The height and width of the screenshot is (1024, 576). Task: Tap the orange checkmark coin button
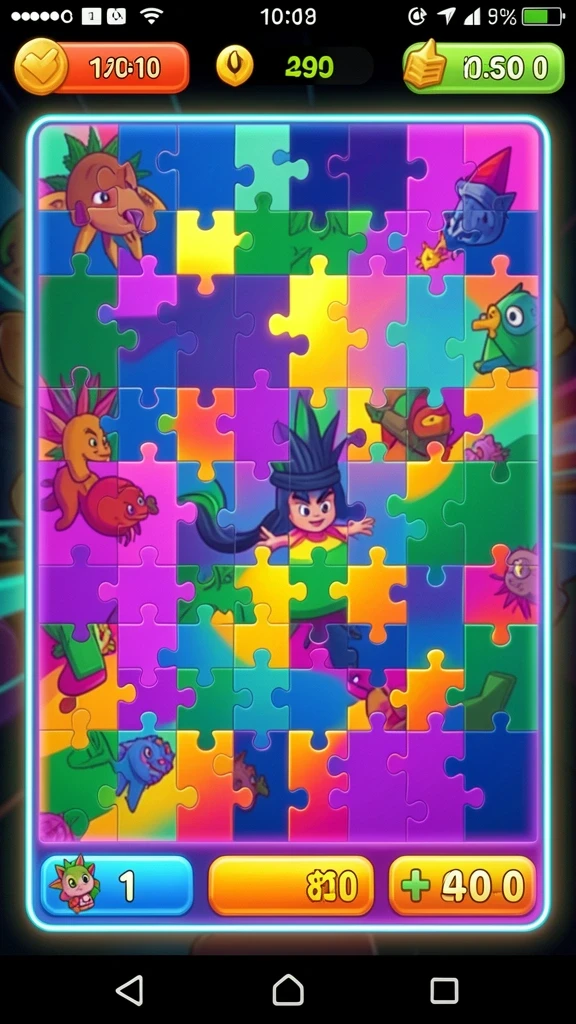coord(102,67)
